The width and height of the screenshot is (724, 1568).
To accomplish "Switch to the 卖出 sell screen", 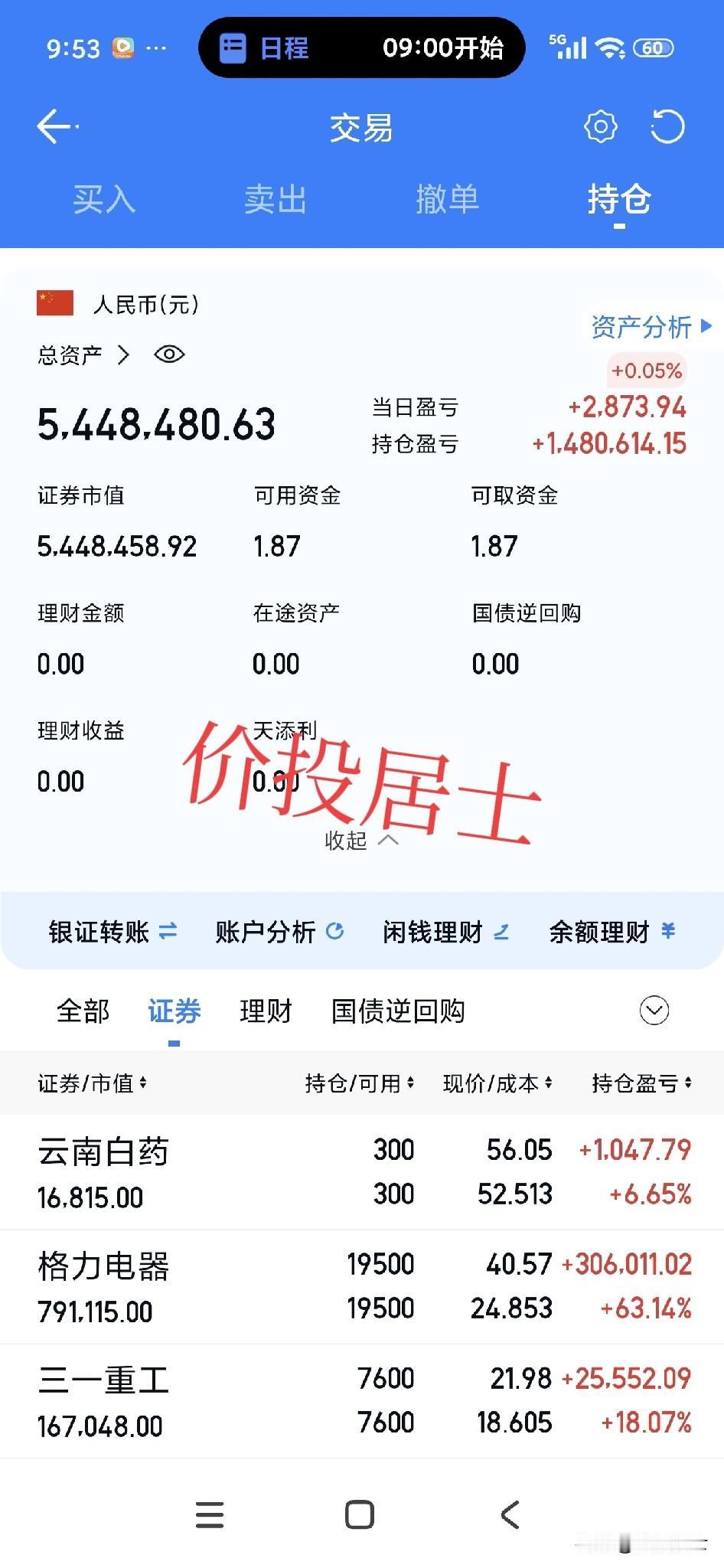I will coord(276,201).
